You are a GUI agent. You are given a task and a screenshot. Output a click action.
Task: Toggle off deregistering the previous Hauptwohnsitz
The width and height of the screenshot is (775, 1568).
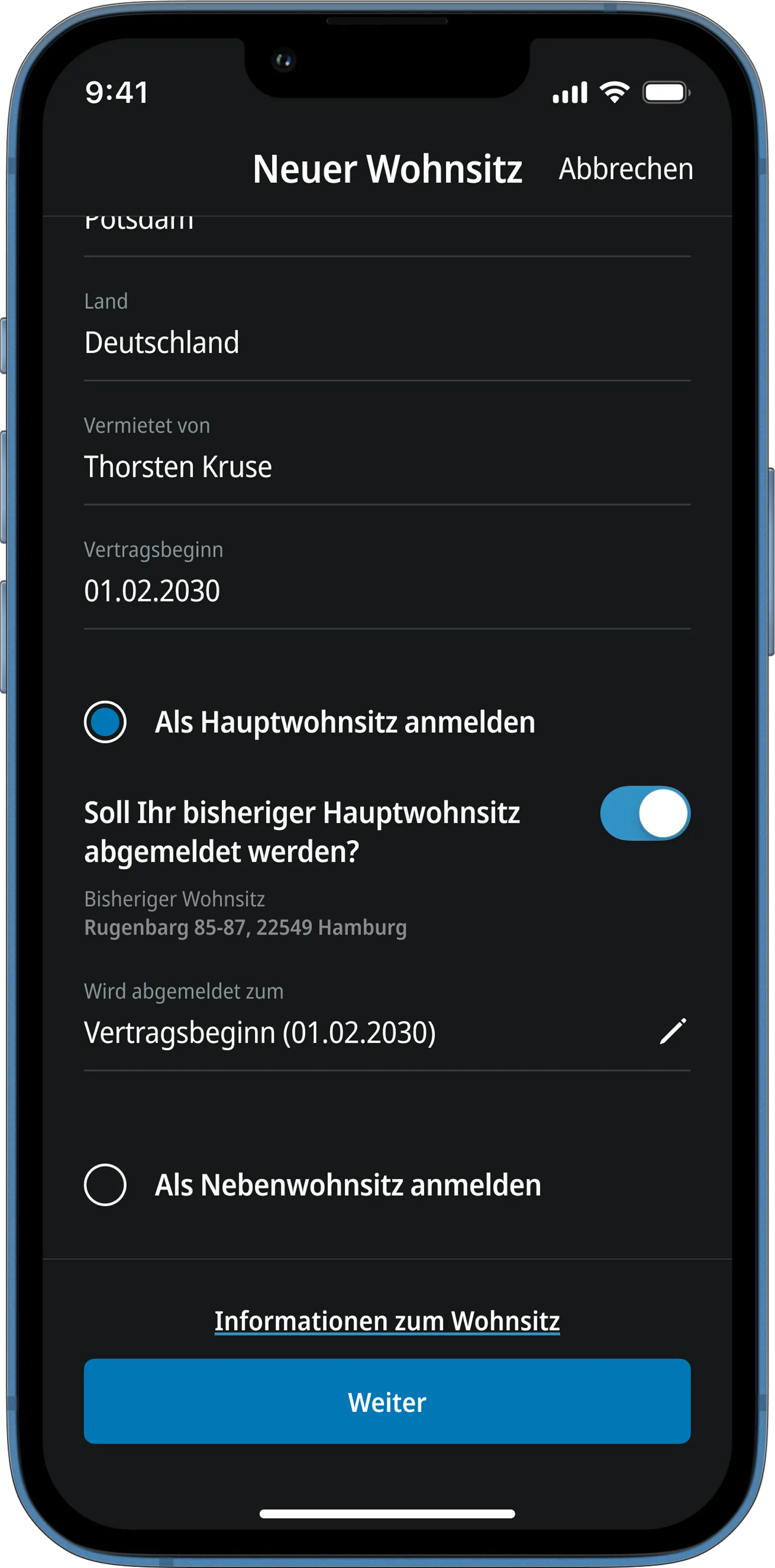(x=645, y=813)
